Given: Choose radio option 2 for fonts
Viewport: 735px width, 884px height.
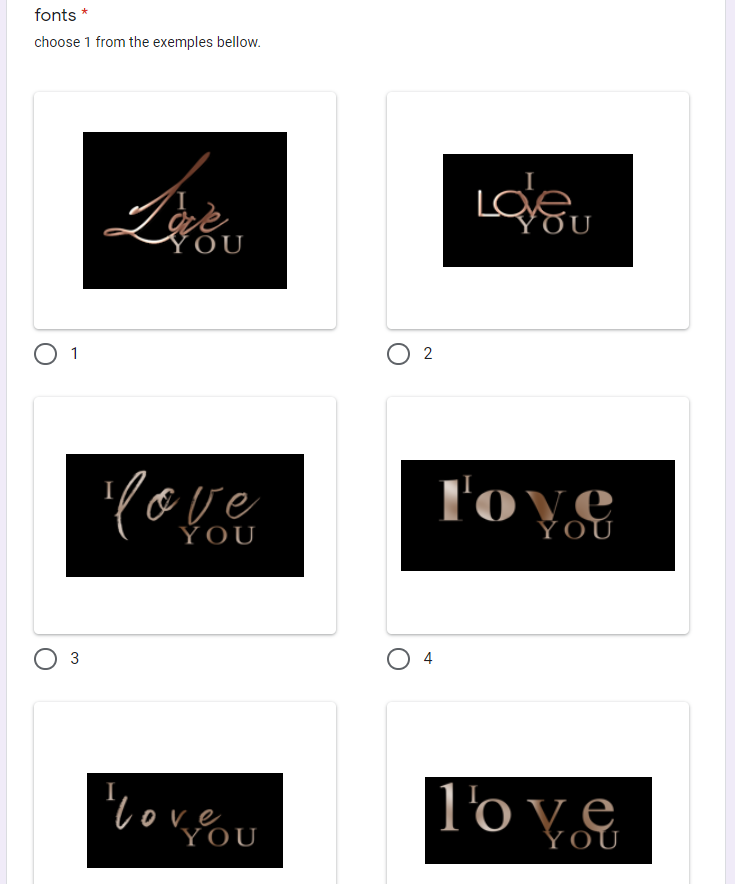Looking at the screenshot, I should 398,353.
